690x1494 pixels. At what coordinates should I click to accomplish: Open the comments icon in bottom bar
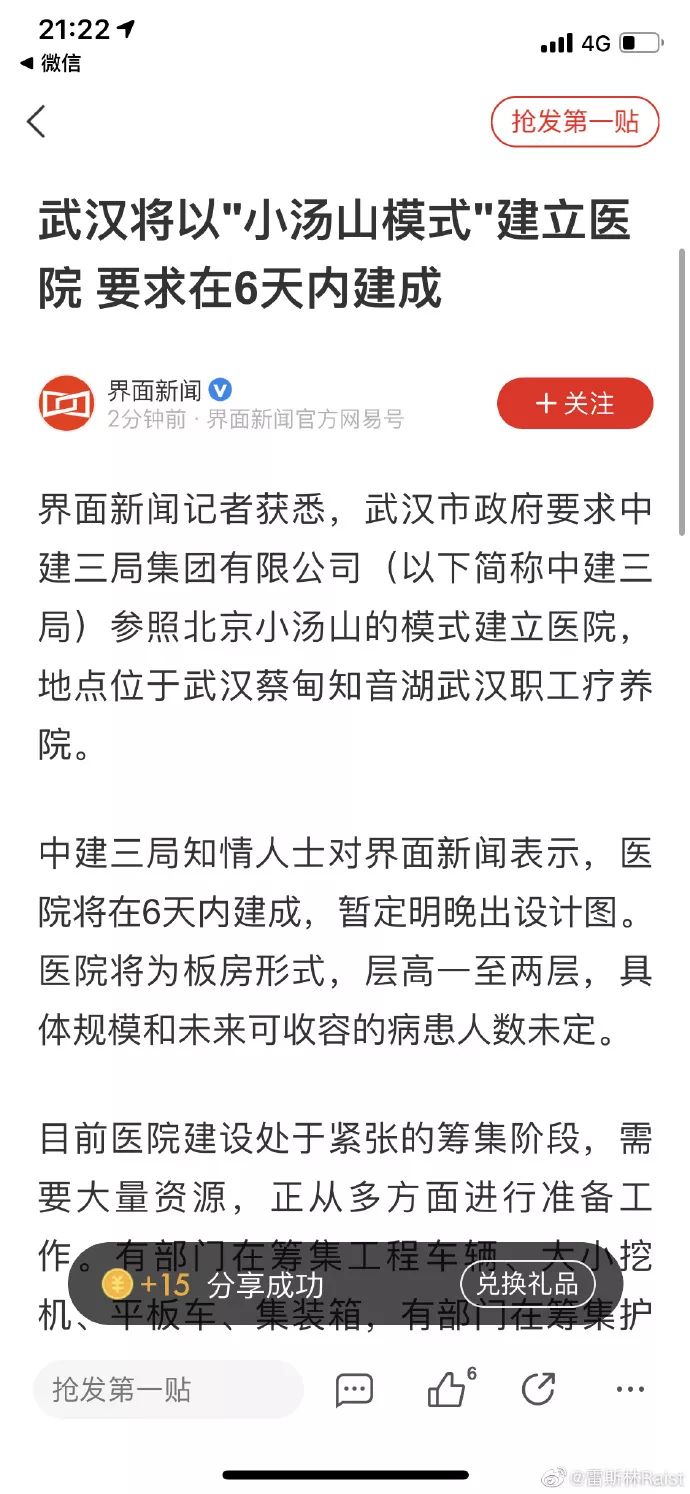coord(354,1389)
